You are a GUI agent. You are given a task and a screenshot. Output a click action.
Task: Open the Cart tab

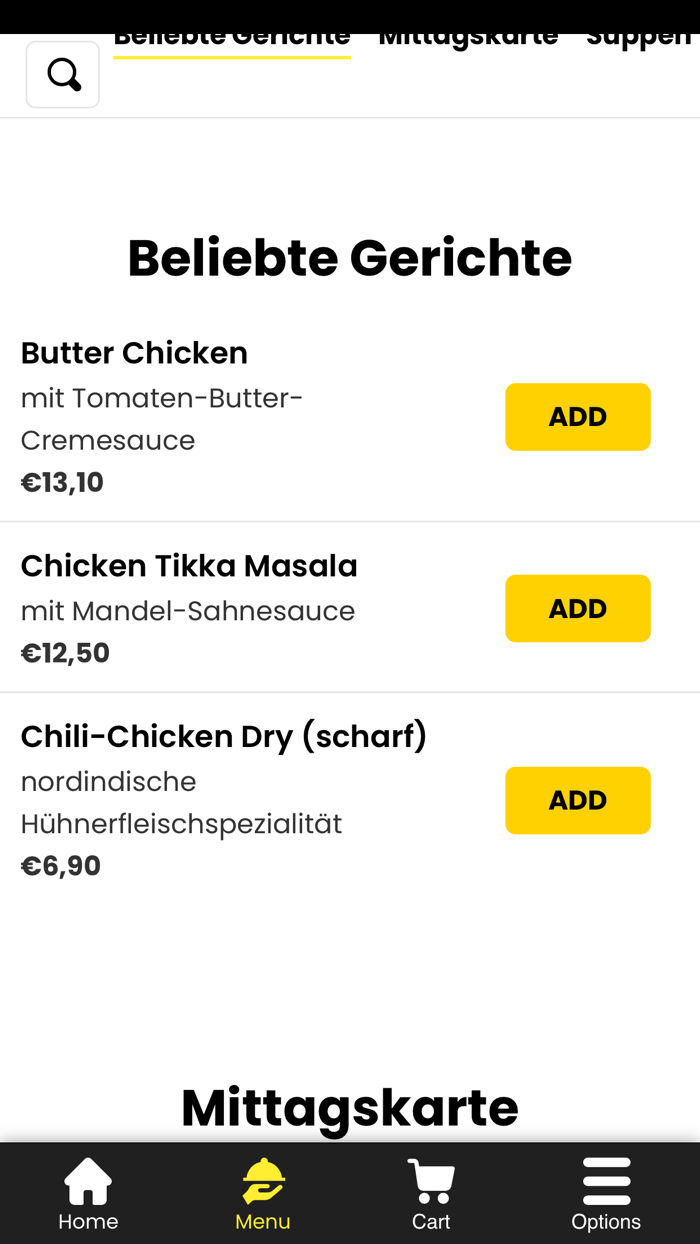coord(431,1194)
